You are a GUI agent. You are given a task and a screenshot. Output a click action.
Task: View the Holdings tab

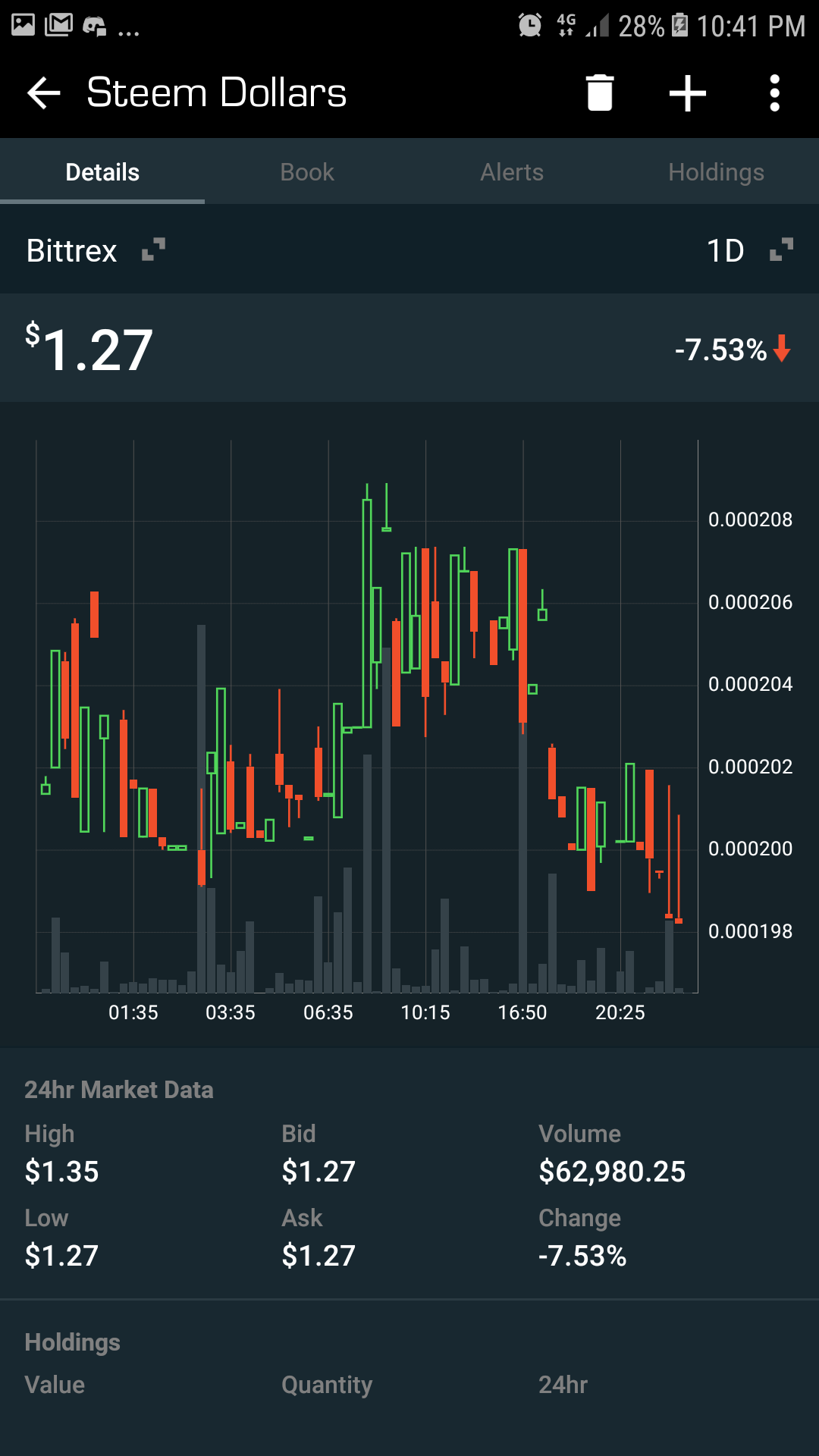tap(716, 172)
